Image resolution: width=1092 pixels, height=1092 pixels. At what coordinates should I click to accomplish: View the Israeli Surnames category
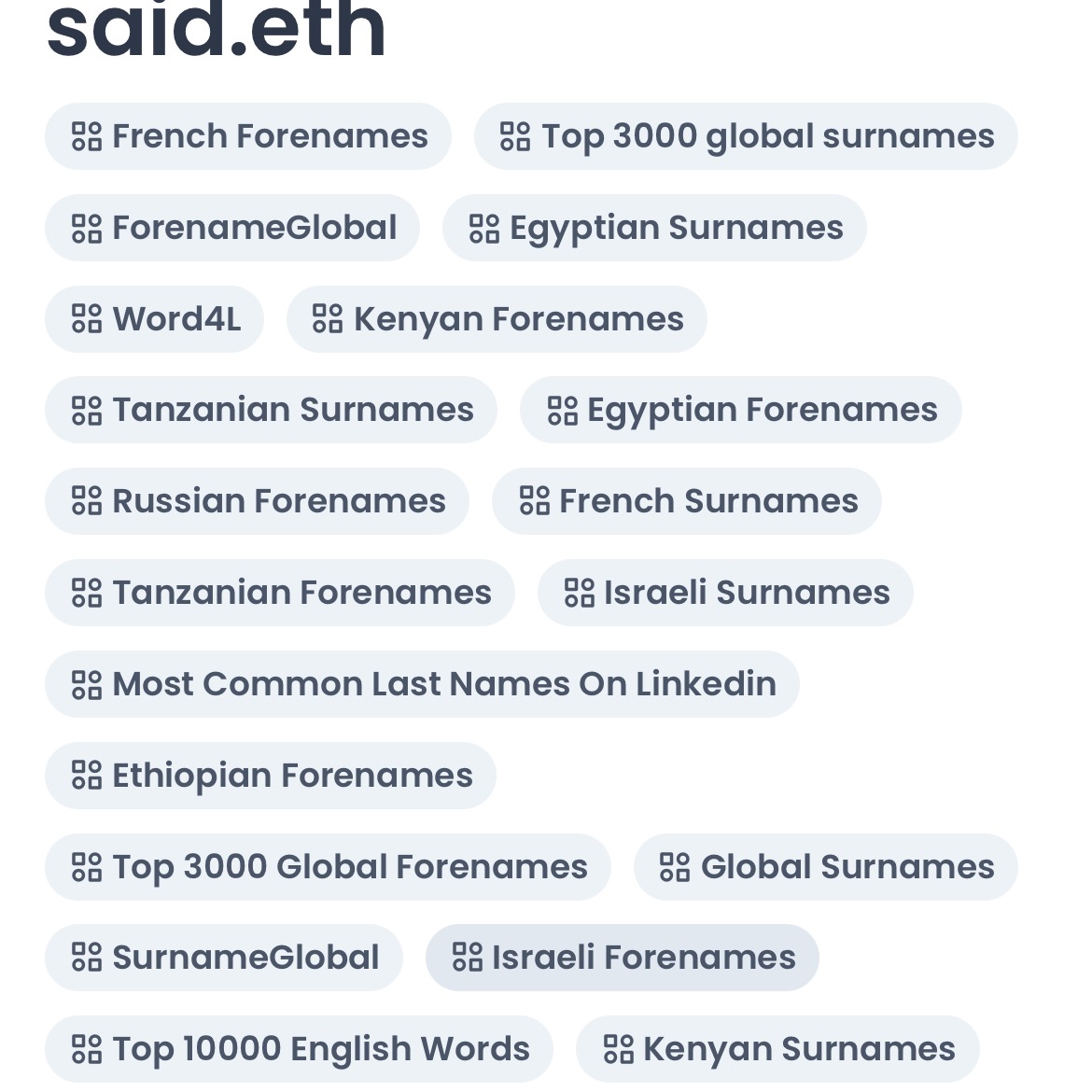(725, 593)
